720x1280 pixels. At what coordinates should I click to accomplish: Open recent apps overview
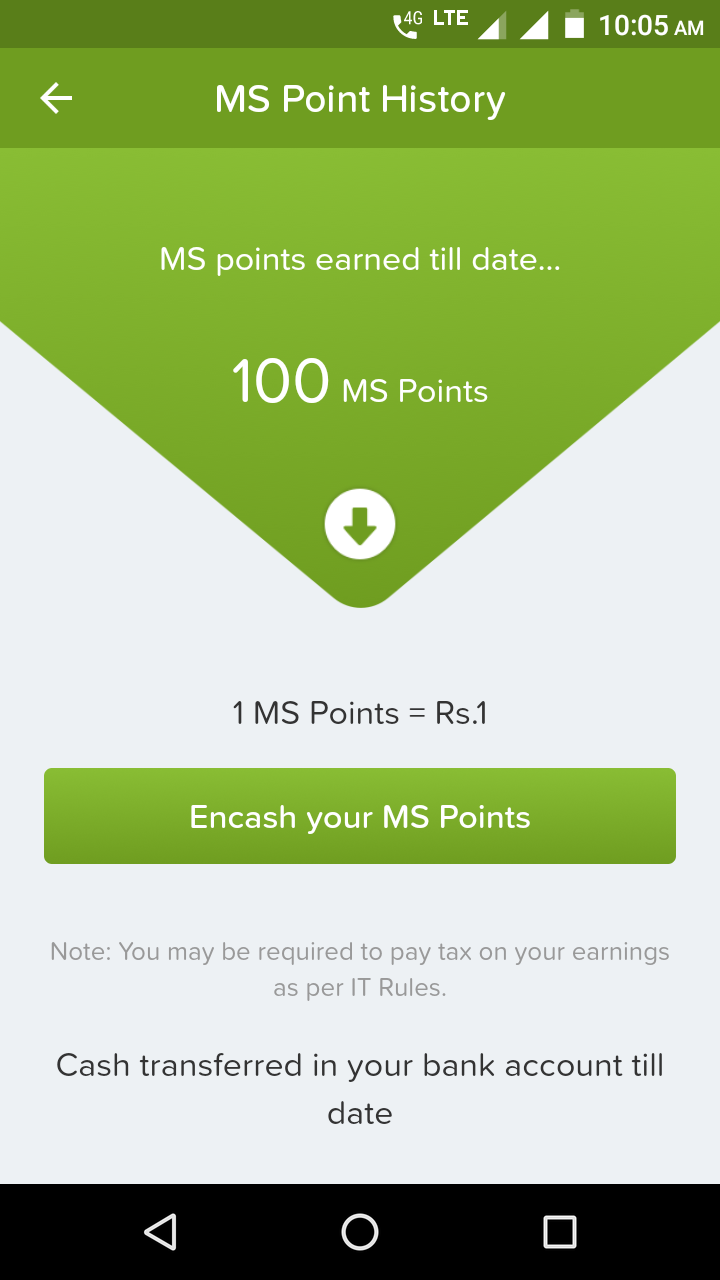[x=560, y=1232]
